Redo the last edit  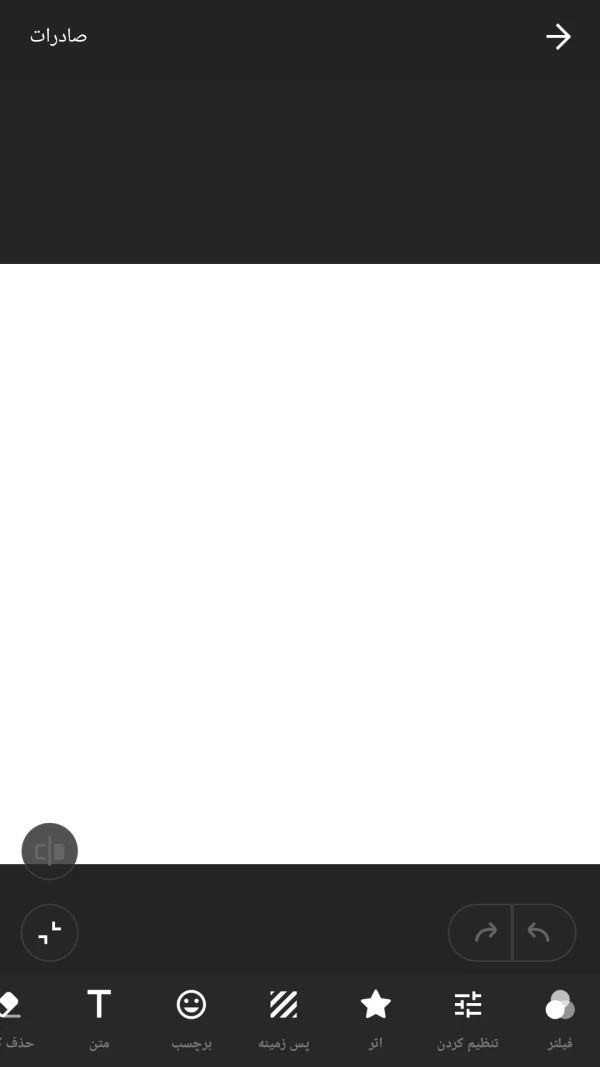(485, 933)
